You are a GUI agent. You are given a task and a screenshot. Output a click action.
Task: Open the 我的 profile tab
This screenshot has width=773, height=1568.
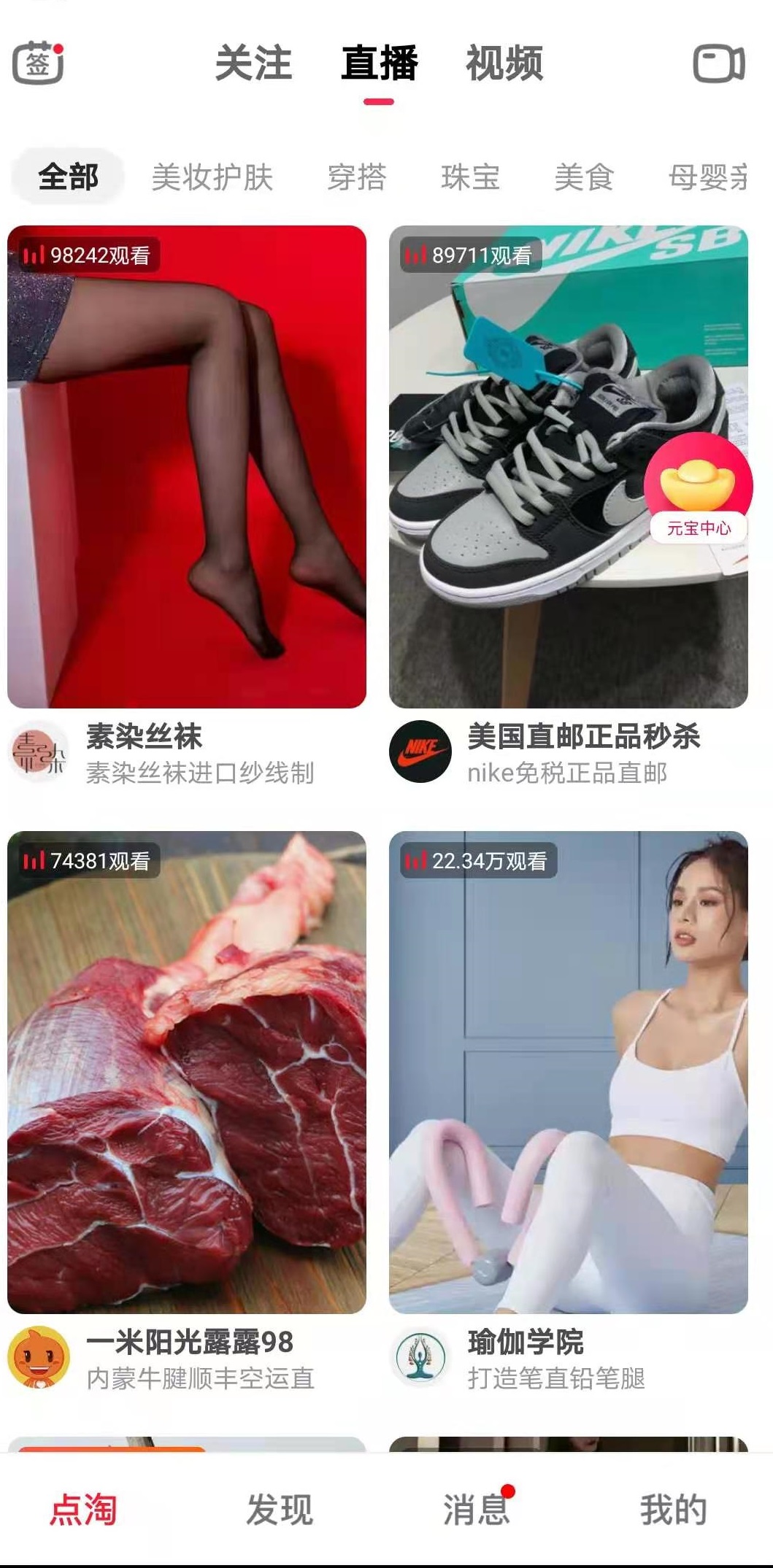[673, 1510]
